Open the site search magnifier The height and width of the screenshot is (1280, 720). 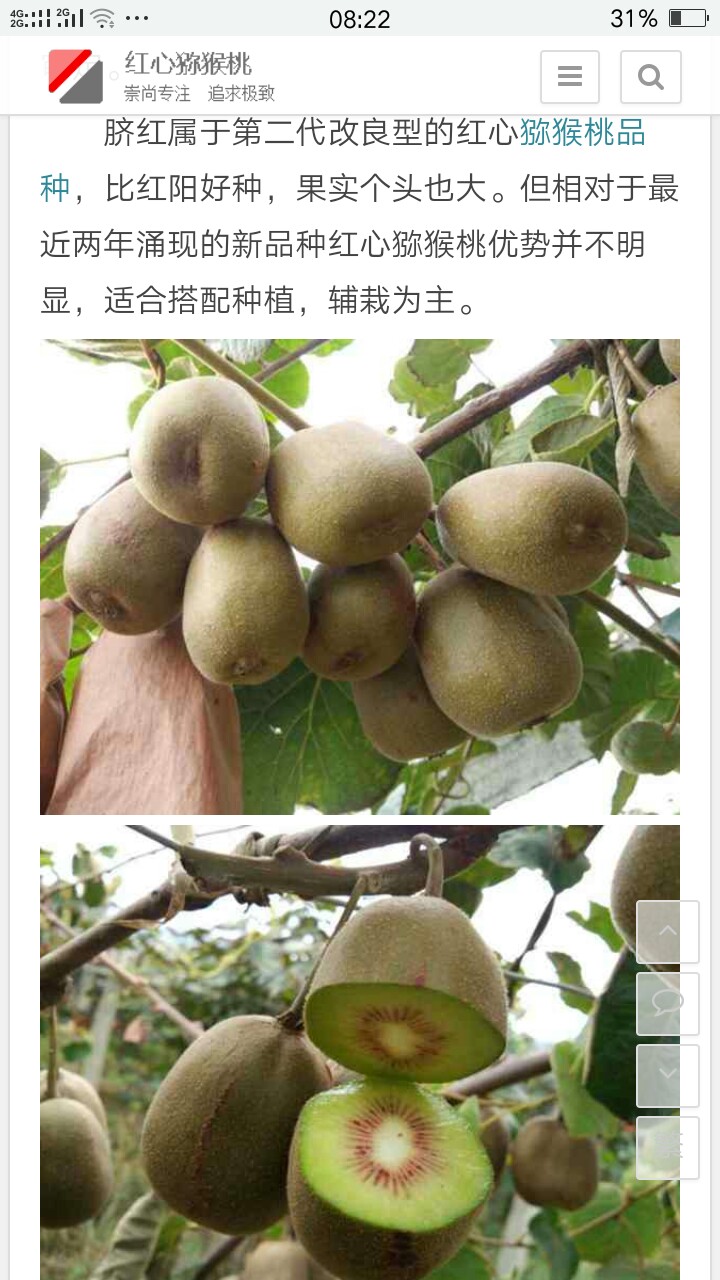[650, 77]
